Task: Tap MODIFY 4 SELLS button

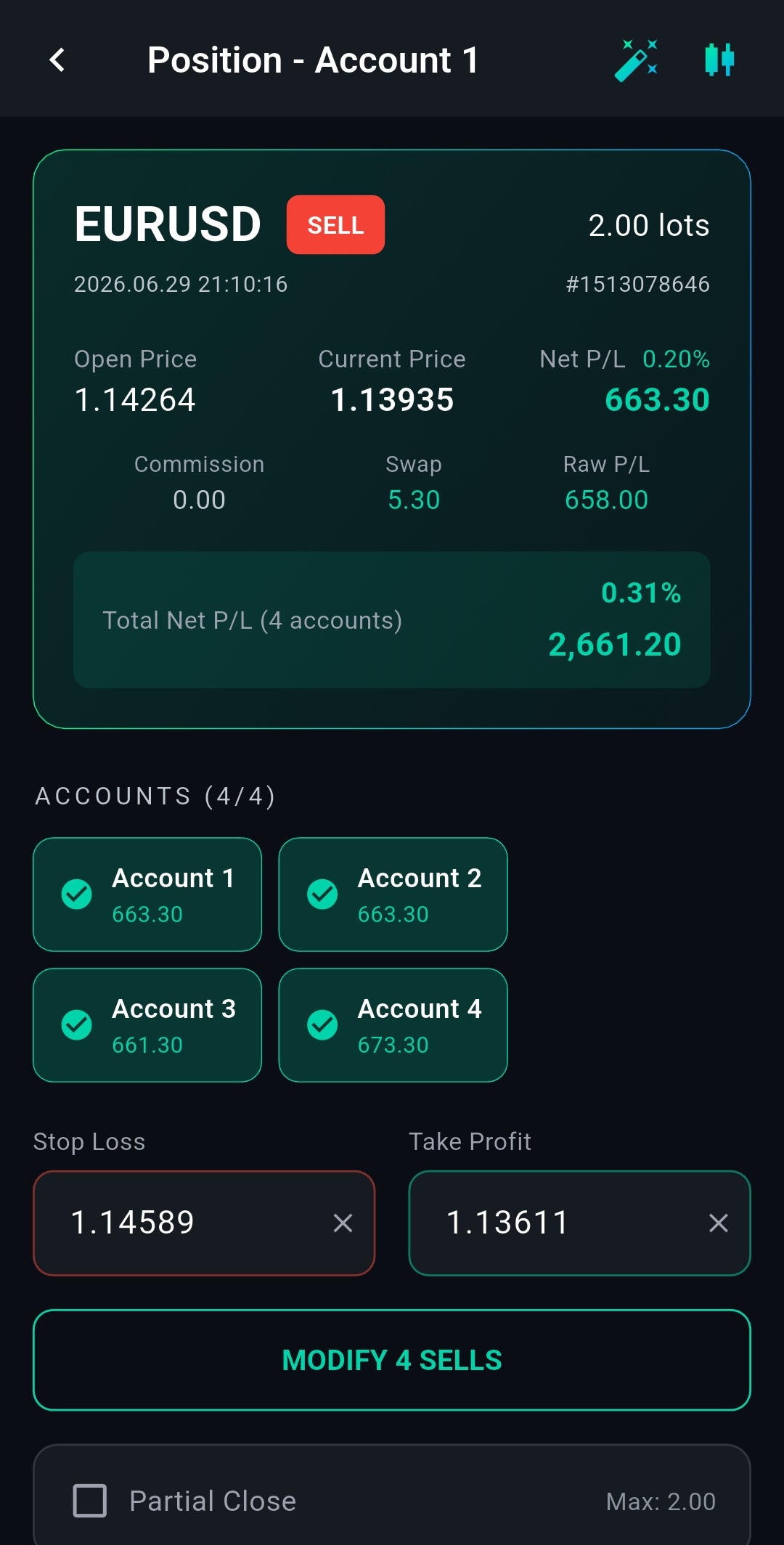Action: point(392,1360)
